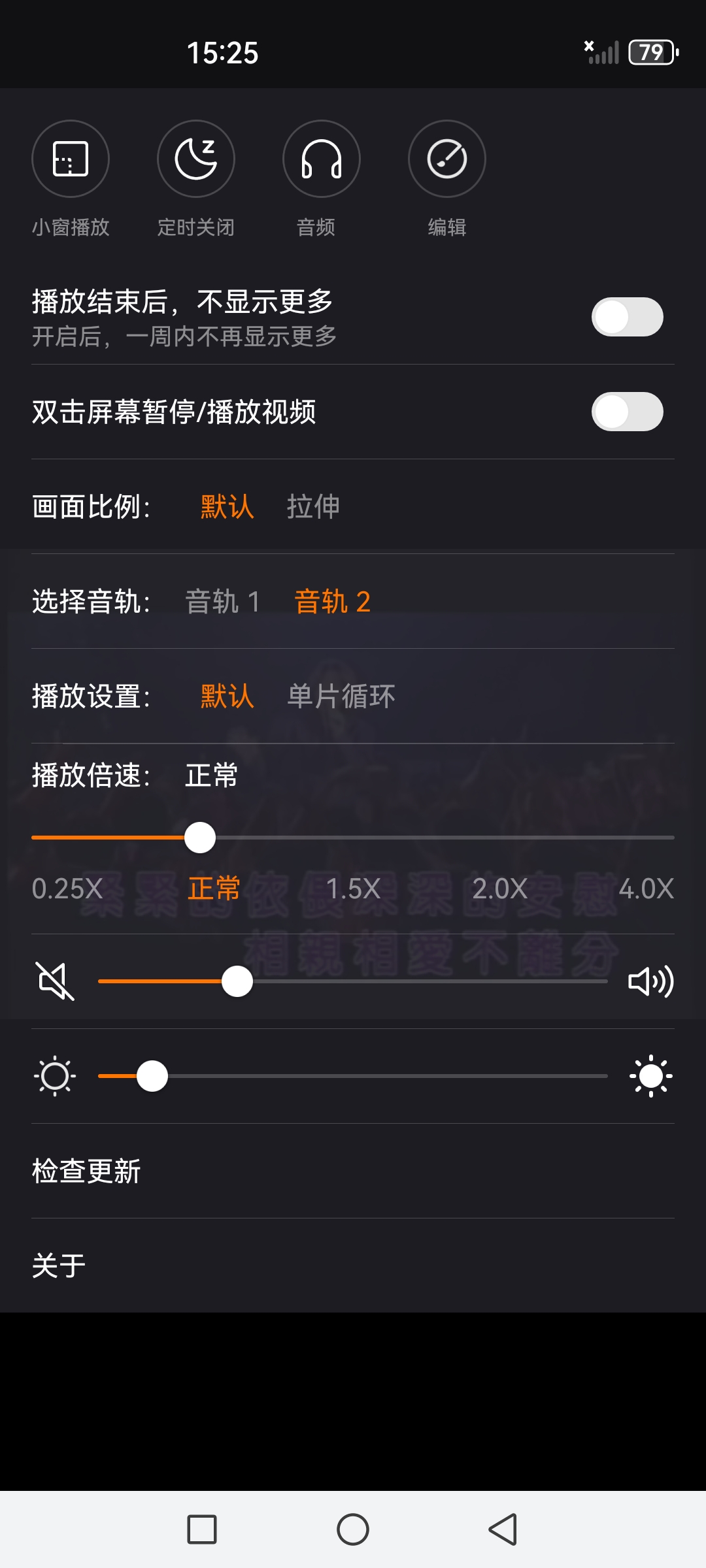Choose 音轨 1 audio track
The image size is (706, 1568).
coord(222,602)
